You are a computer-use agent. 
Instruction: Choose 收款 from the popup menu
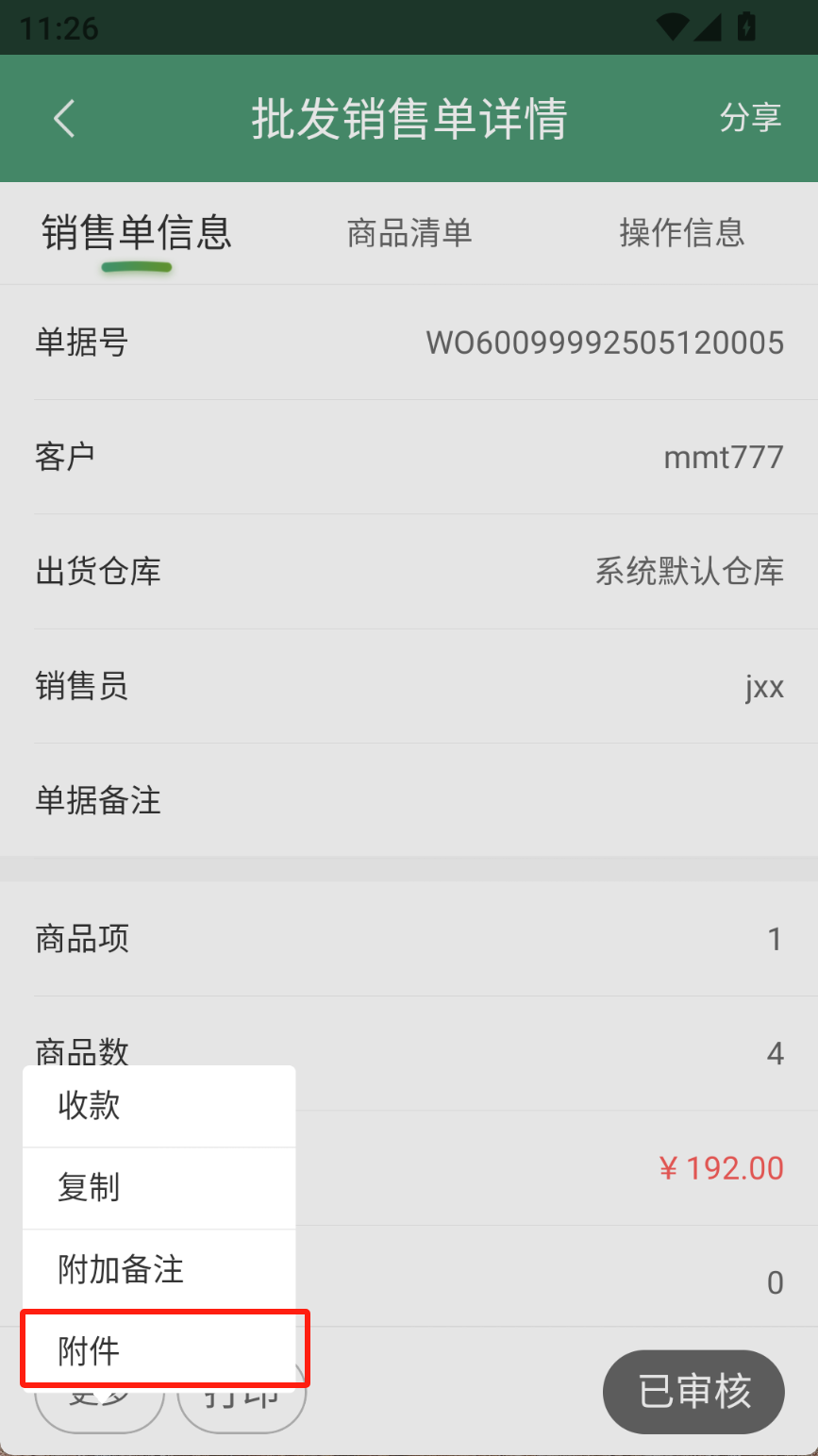click(x=159, y=1106)
